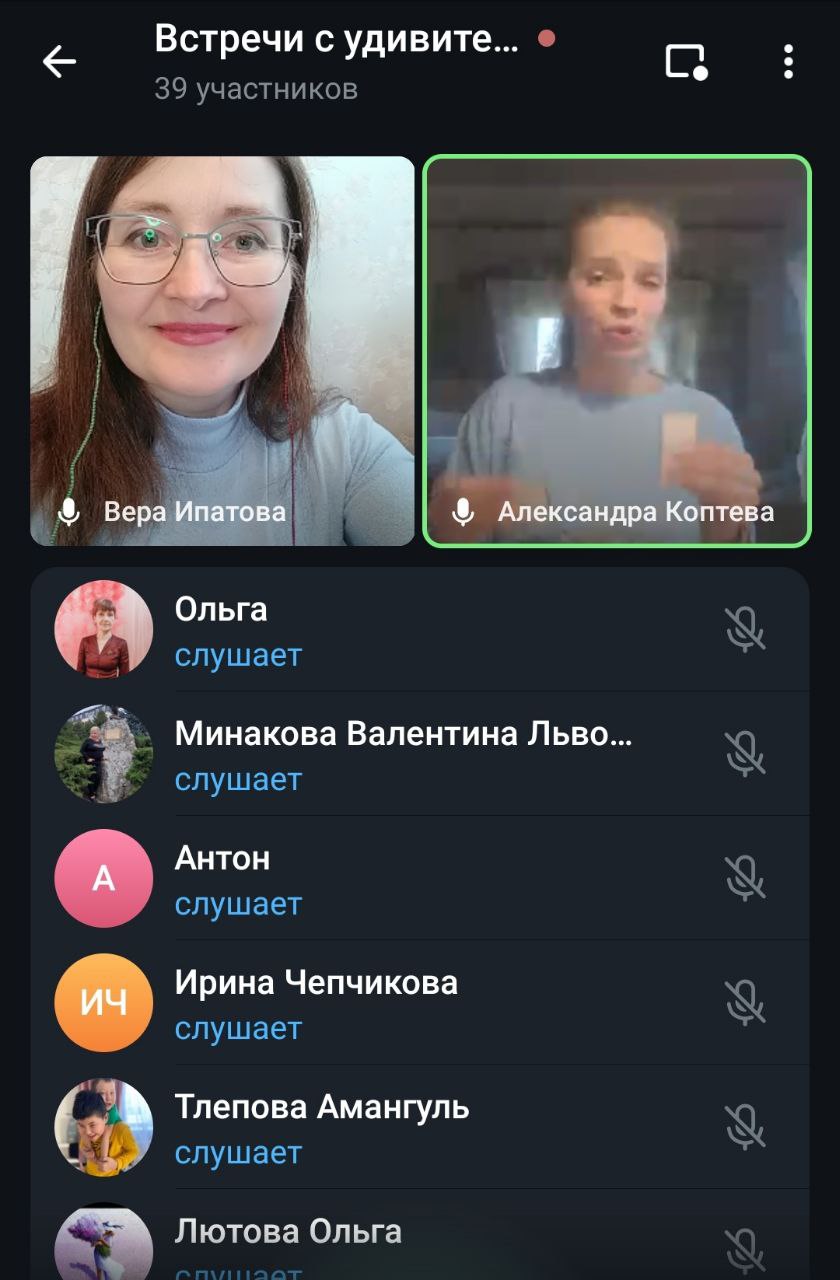This screenshot has width=840, height=1280.
Task: Select participant Минакова Валентина
Action: (420, 754)
